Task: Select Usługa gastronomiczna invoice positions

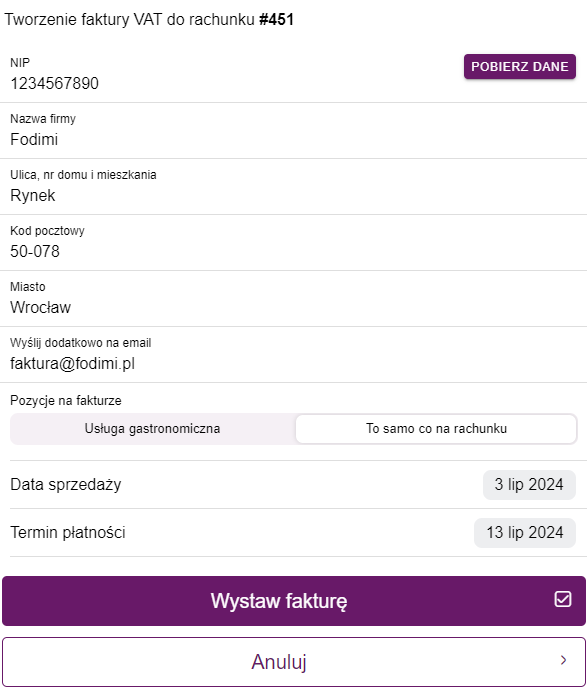Action: coord(152,429)
